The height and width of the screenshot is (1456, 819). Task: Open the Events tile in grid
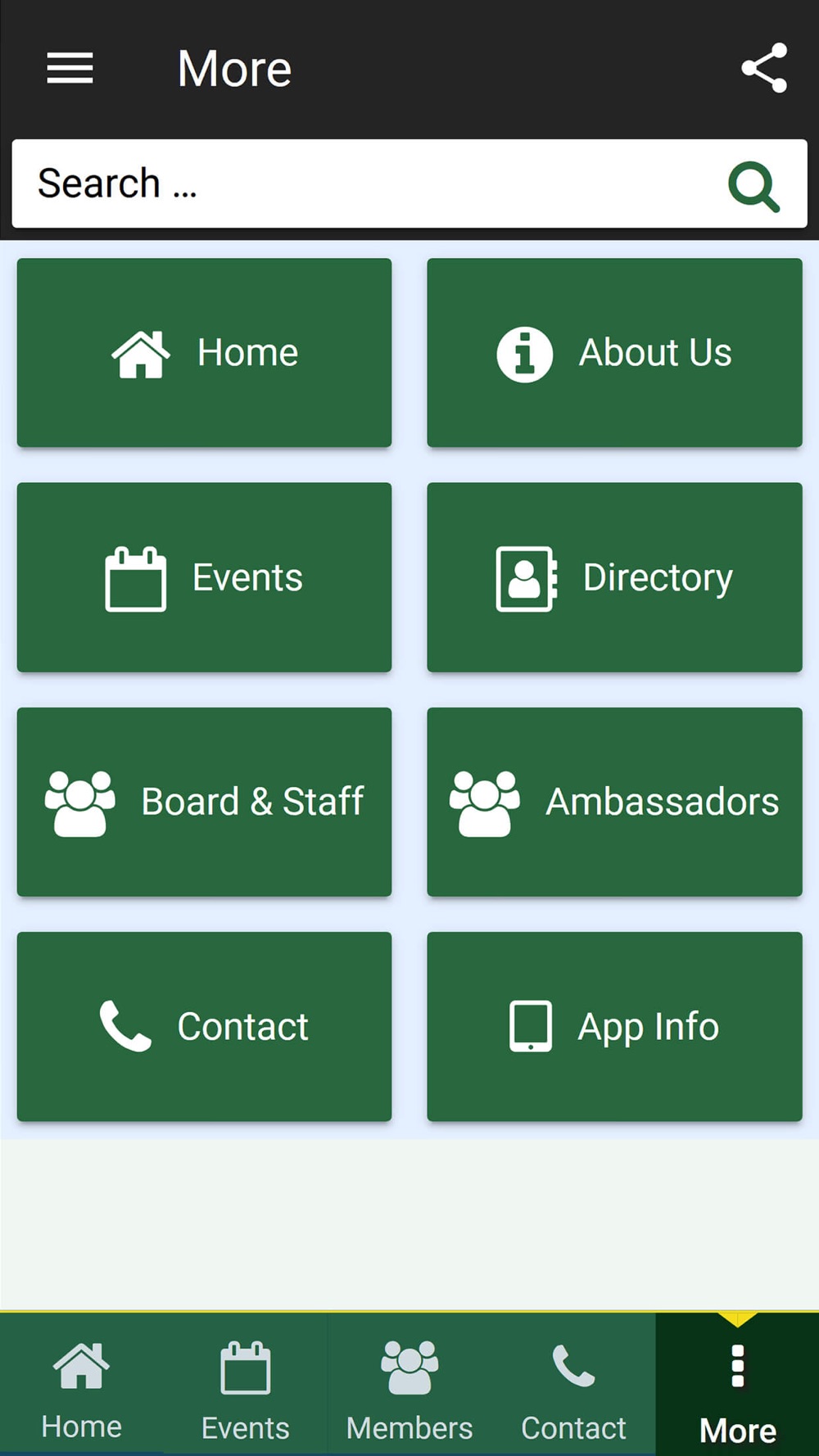[x=204, y=577]
